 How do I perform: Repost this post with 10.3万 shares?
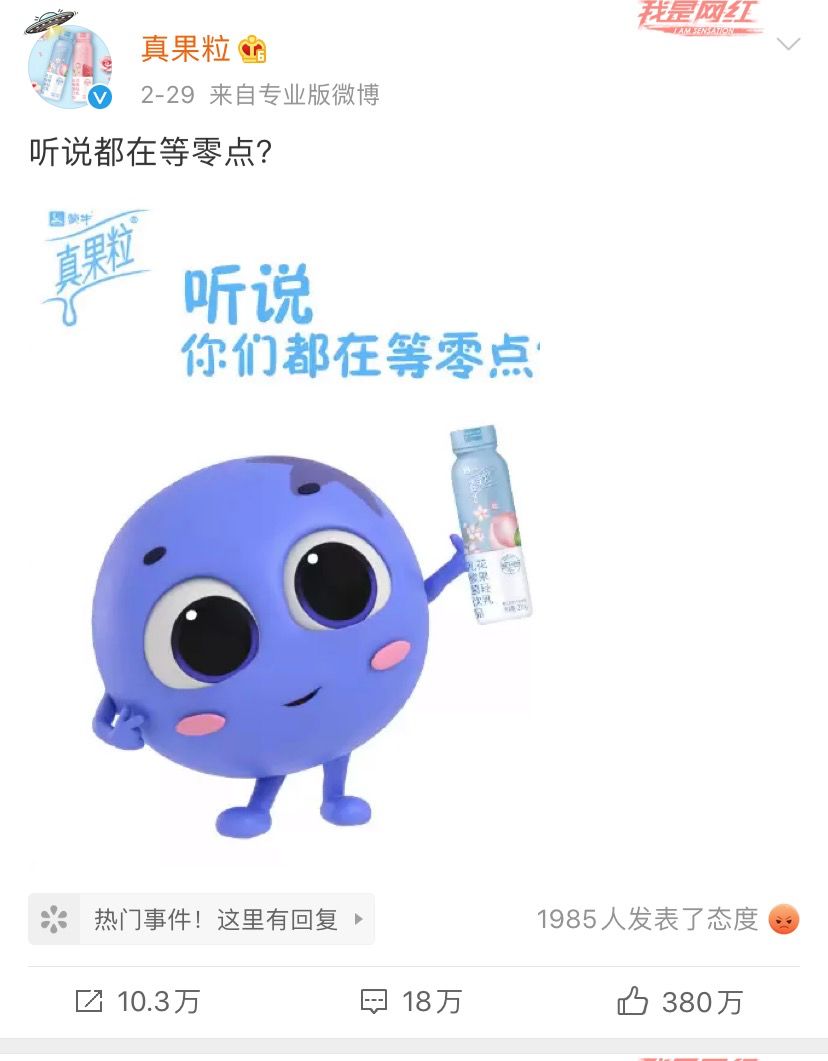coord(138,1001)
